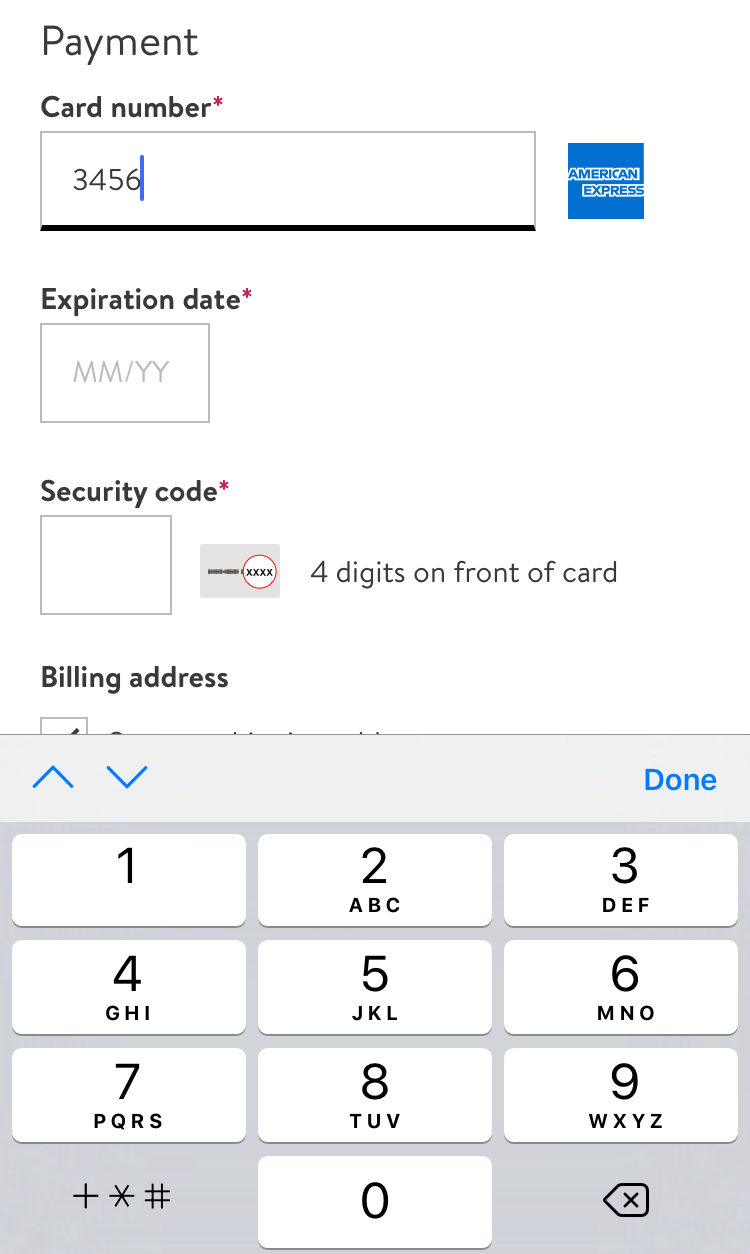This screenshot has width=750, height=1254.
Task: Tap Done above the keyboard
Action: [680, 780]
